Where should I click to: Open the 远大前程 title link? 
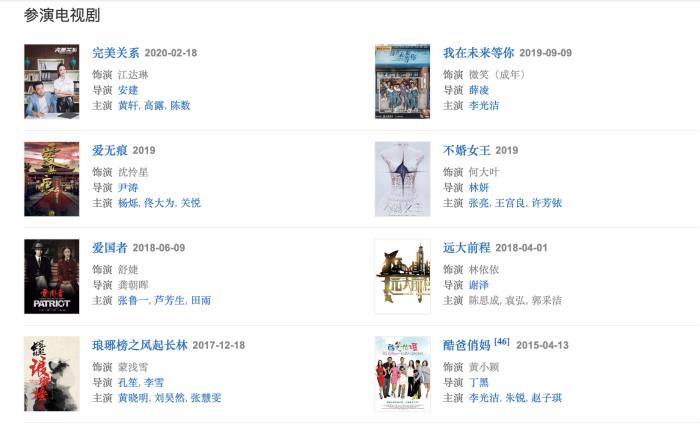(x=466, y=248)
